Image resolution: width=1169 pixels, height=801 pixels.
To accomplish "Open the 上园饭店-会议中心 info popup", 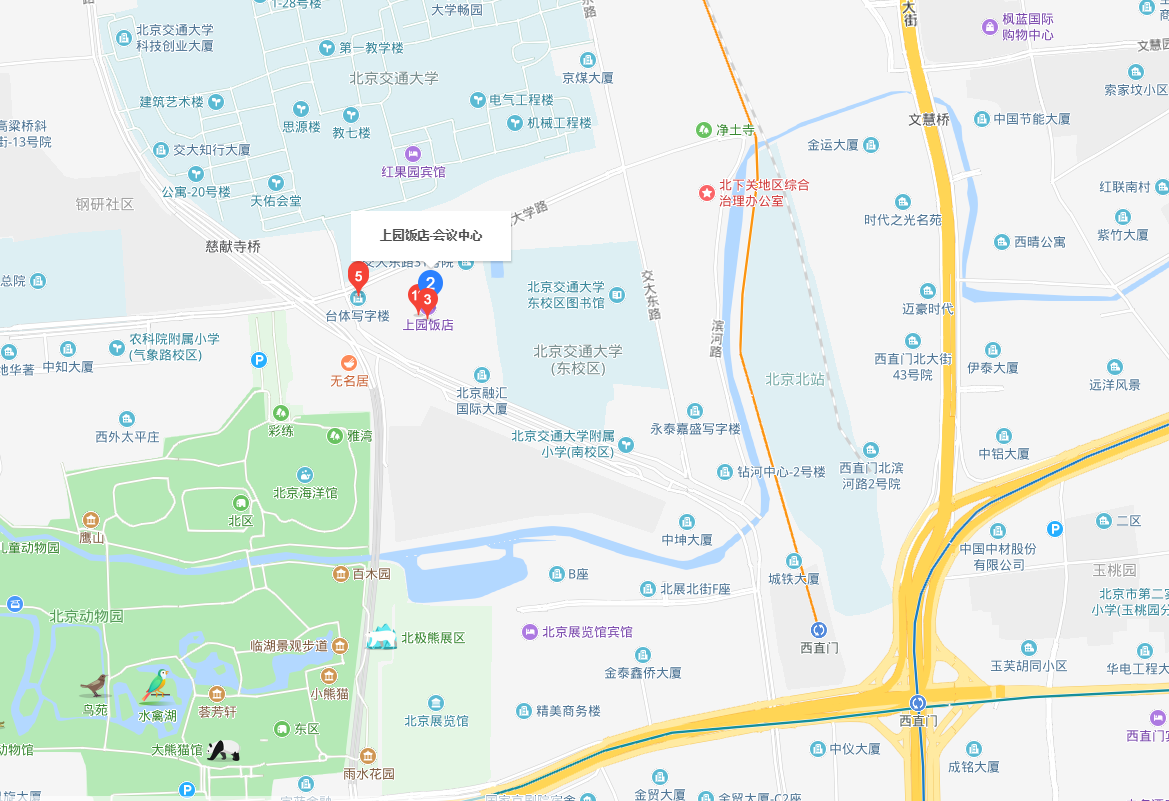I will (431, 236).
